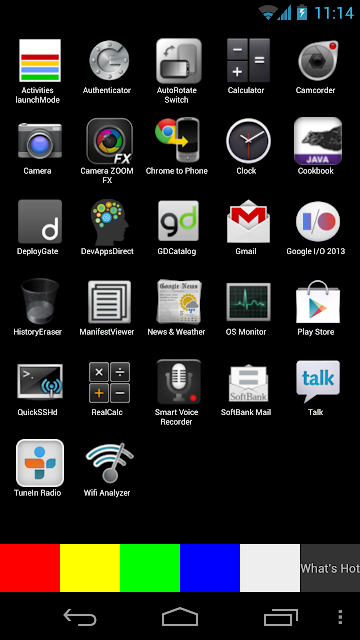Select the blue color tile
The width and height of the screenshot is (360, 640).
210,568
